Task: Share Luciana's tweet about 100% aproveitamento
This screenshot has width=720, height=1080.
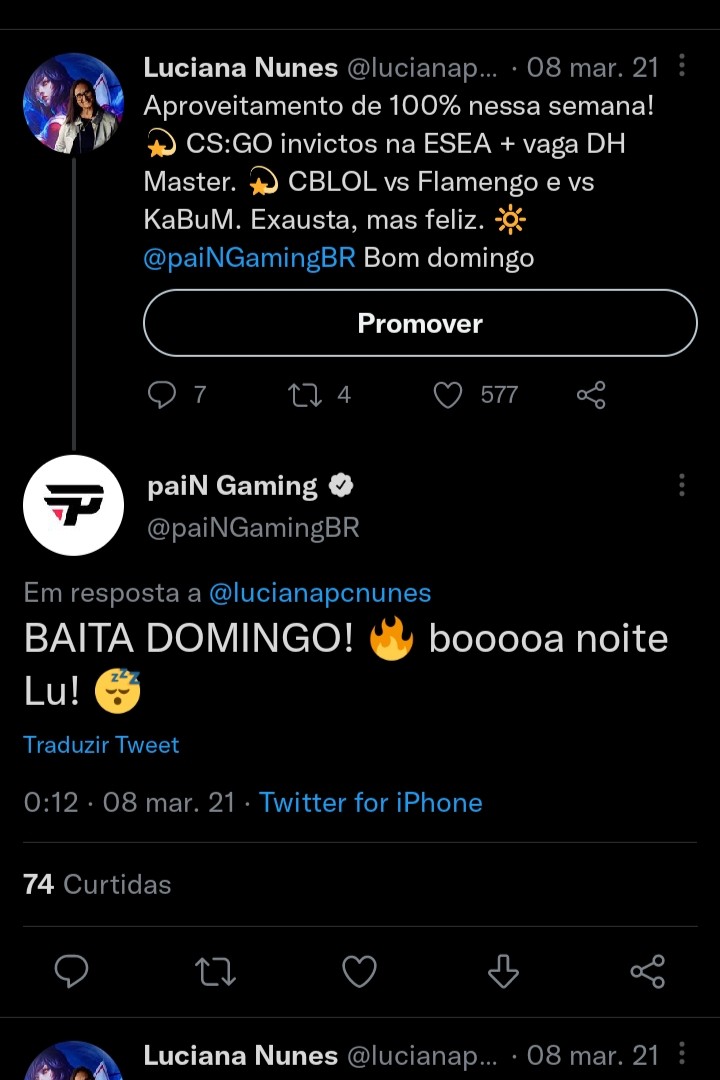Action: tap(591, 395)
